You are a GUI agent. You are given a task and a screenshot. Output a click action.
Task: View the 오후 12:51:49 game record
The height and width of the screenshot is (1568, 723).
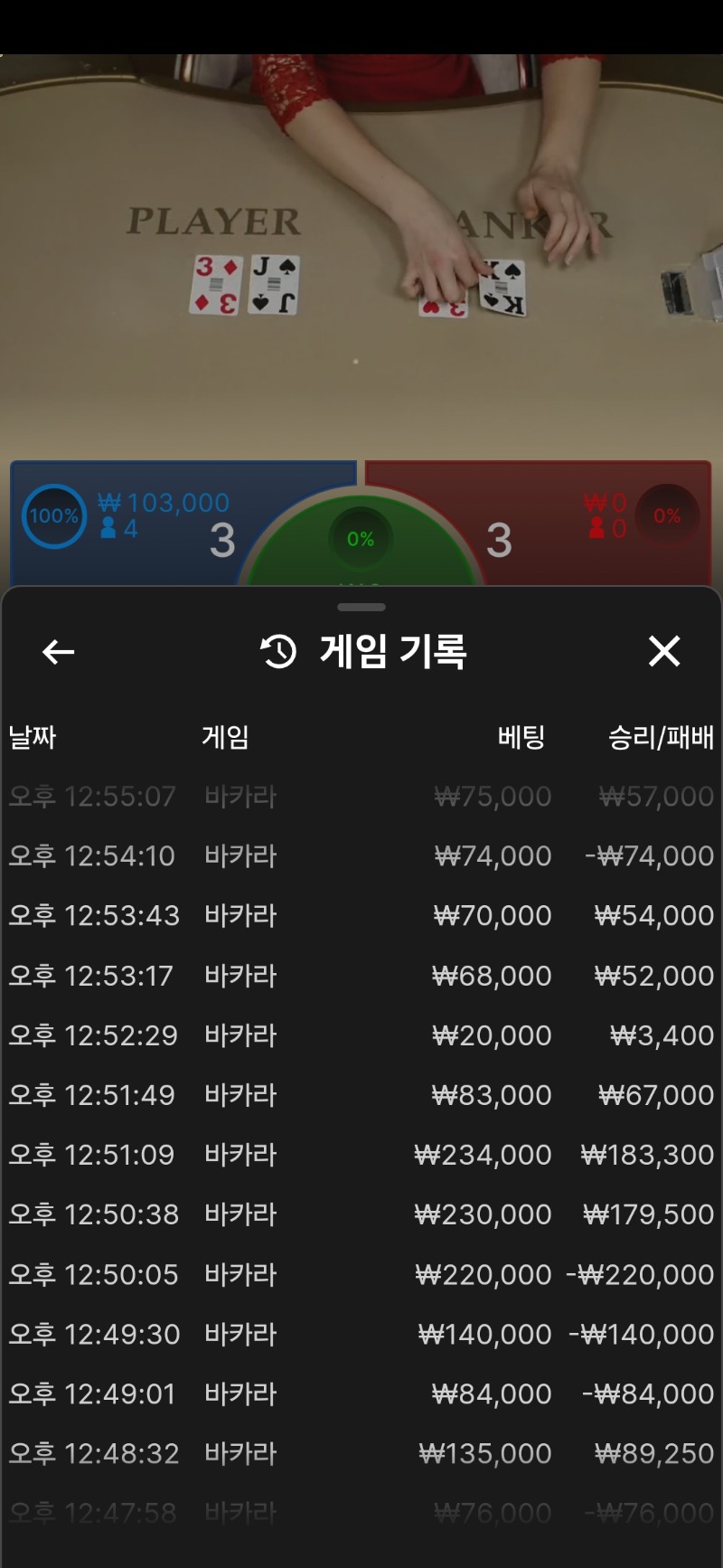click(x=361, y=1095)
